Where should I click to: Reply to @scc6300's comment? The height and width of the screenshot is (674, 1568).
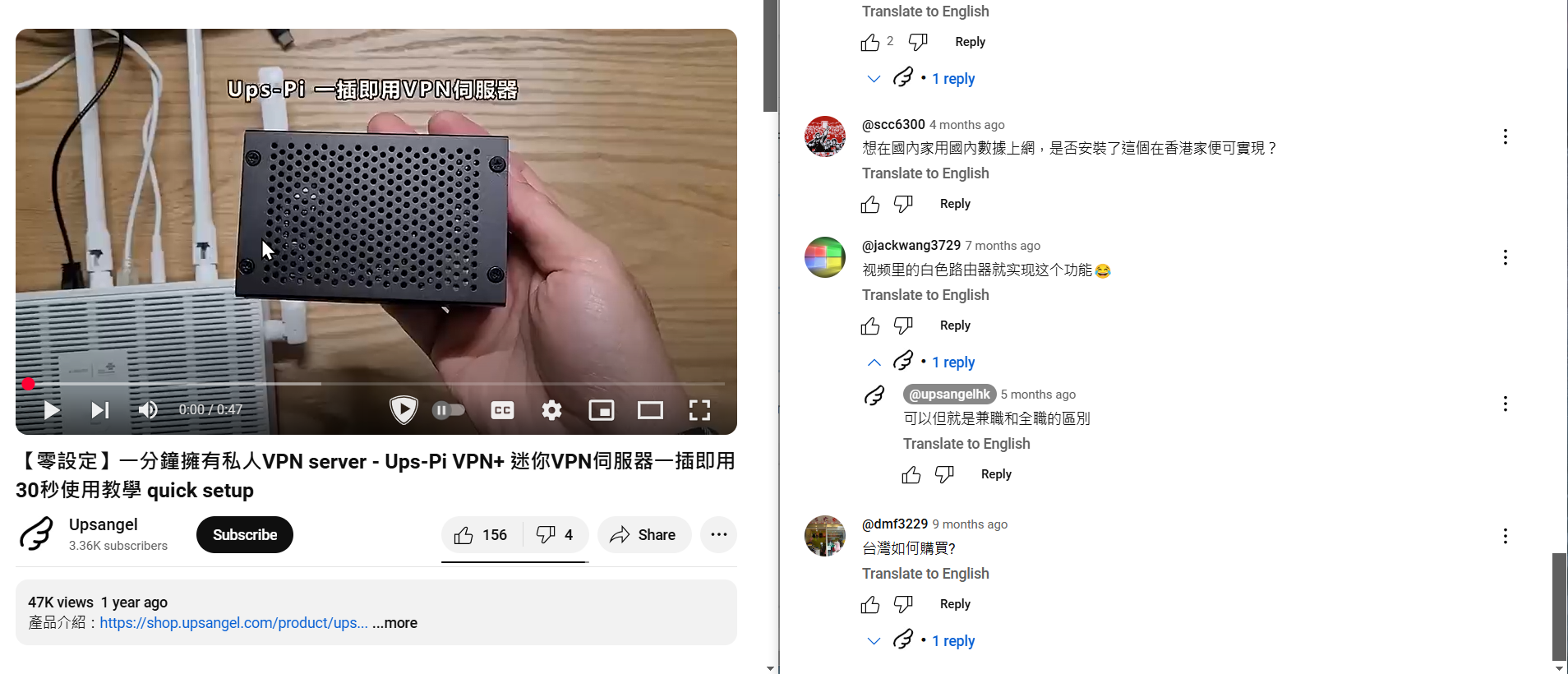[955, 204]
